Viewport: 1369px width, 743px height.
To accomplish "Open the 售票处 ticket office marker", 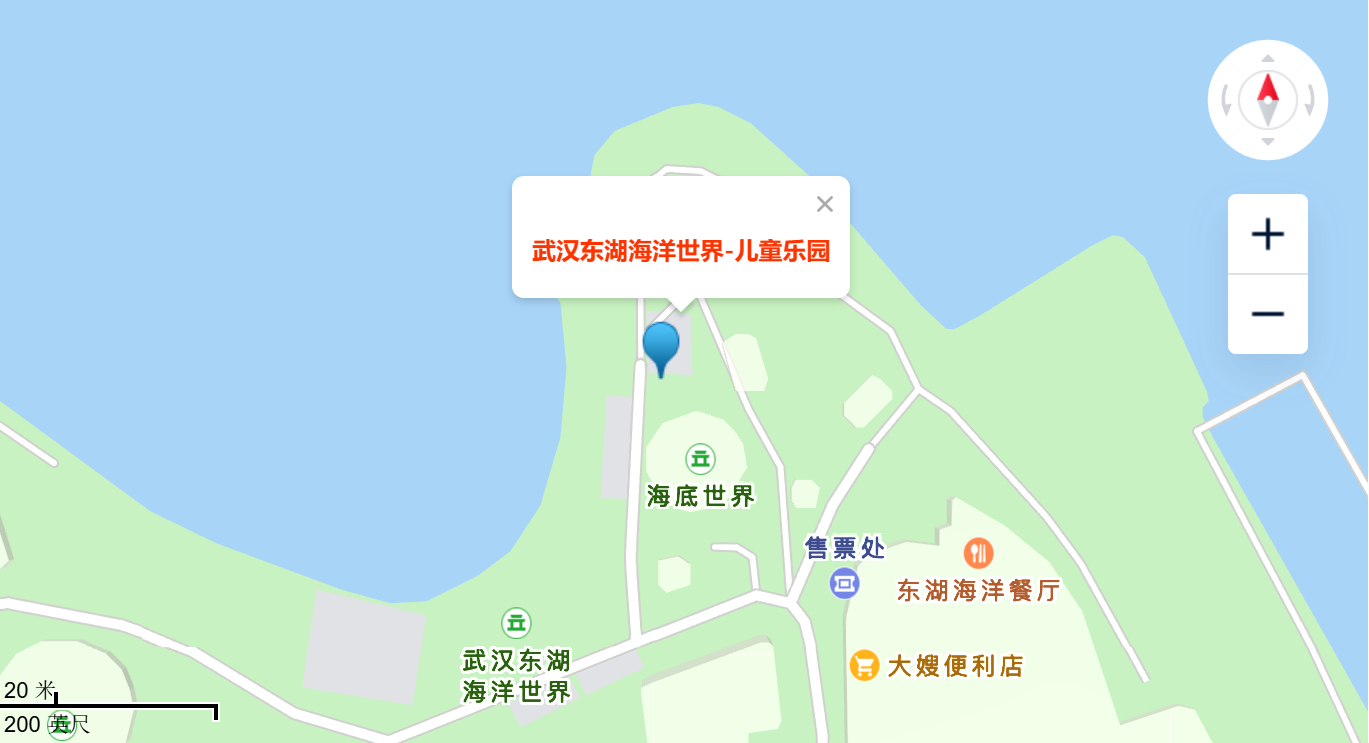I will tap(845, 582).
